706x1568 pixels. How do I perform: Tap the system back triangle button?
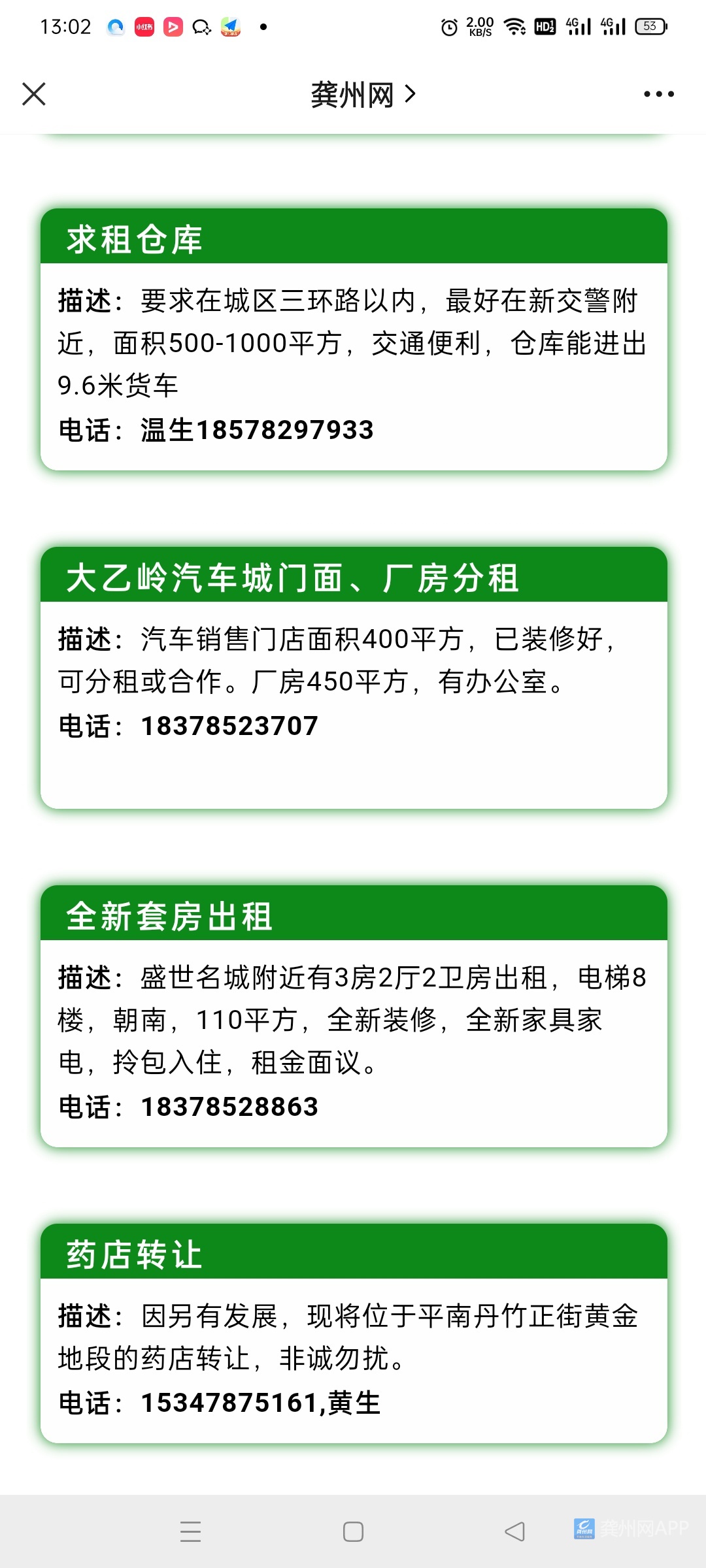[x=514, y=1531]
